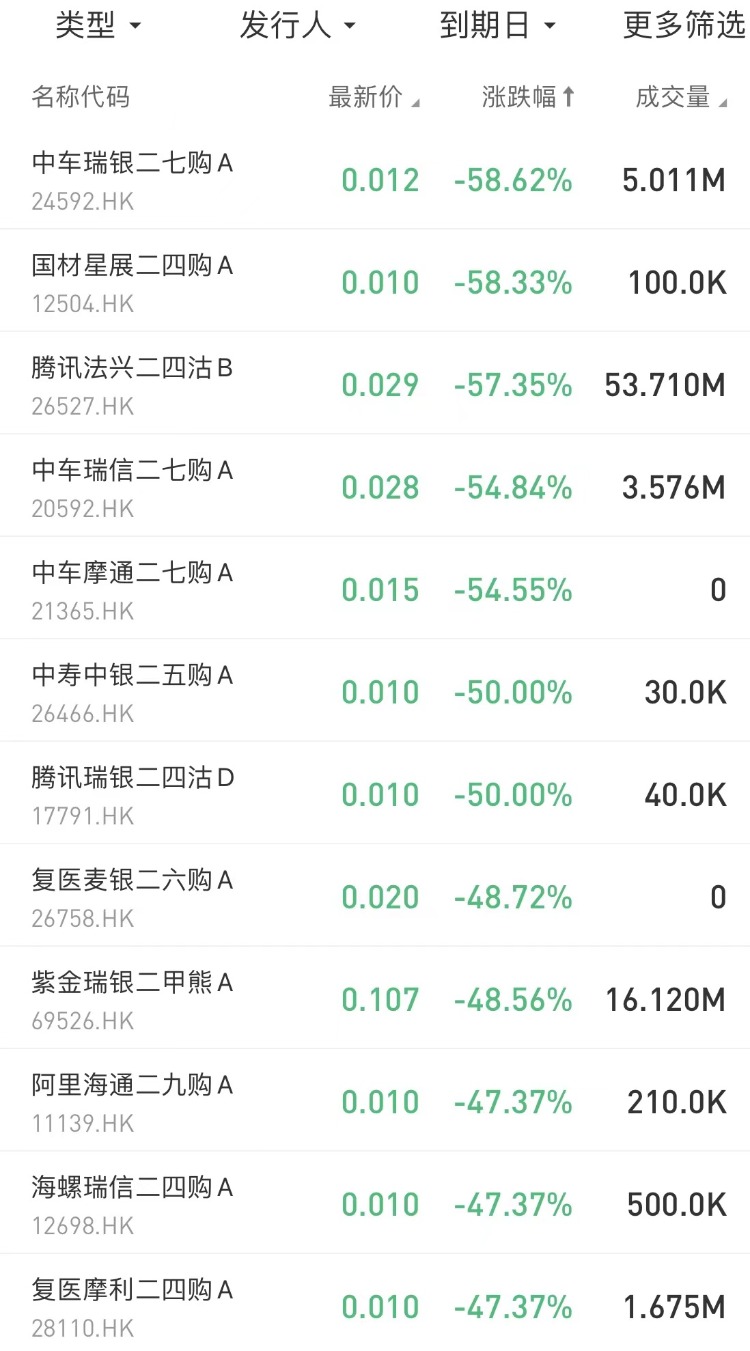Open 更多筛选 options

coord(684,26)
